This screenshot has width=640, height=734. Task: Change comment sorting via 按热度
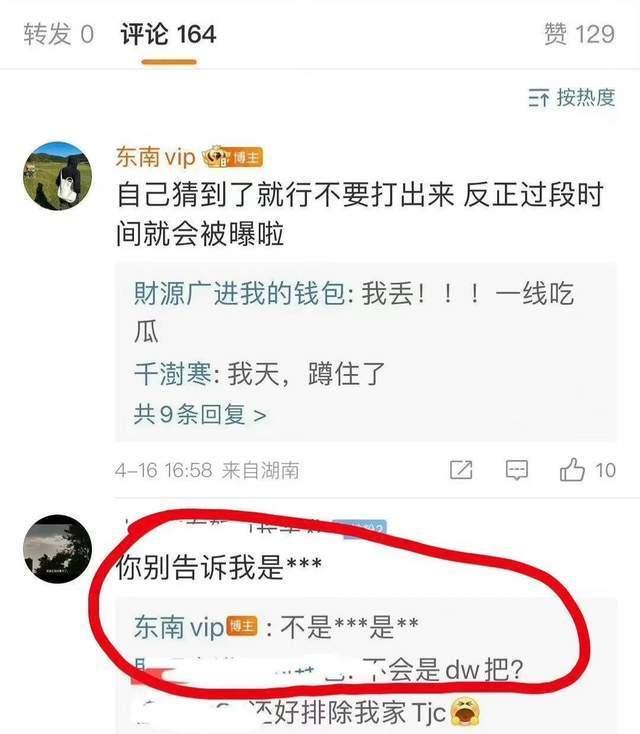(x=571, y=97)
